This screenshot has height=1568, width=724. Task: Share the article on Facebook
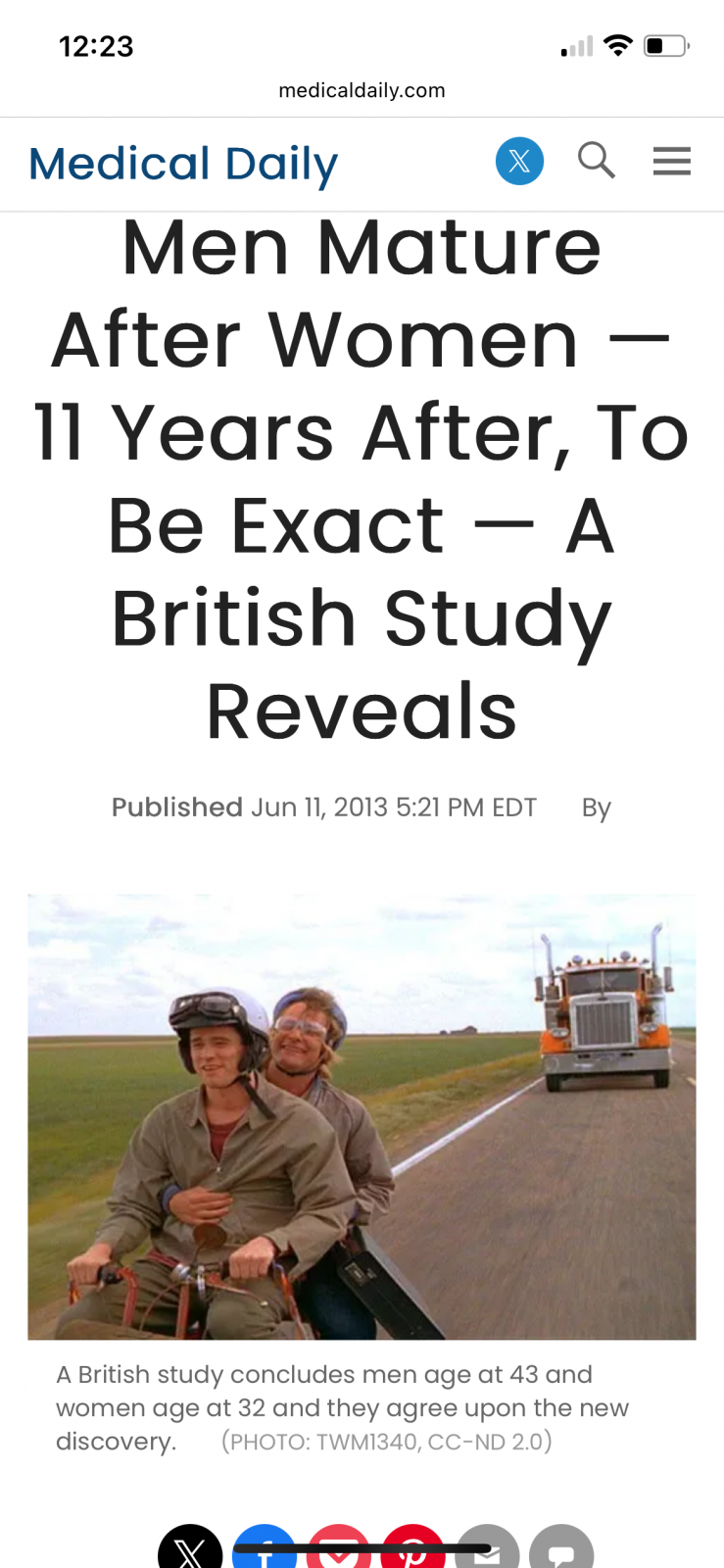(265, 1551)
